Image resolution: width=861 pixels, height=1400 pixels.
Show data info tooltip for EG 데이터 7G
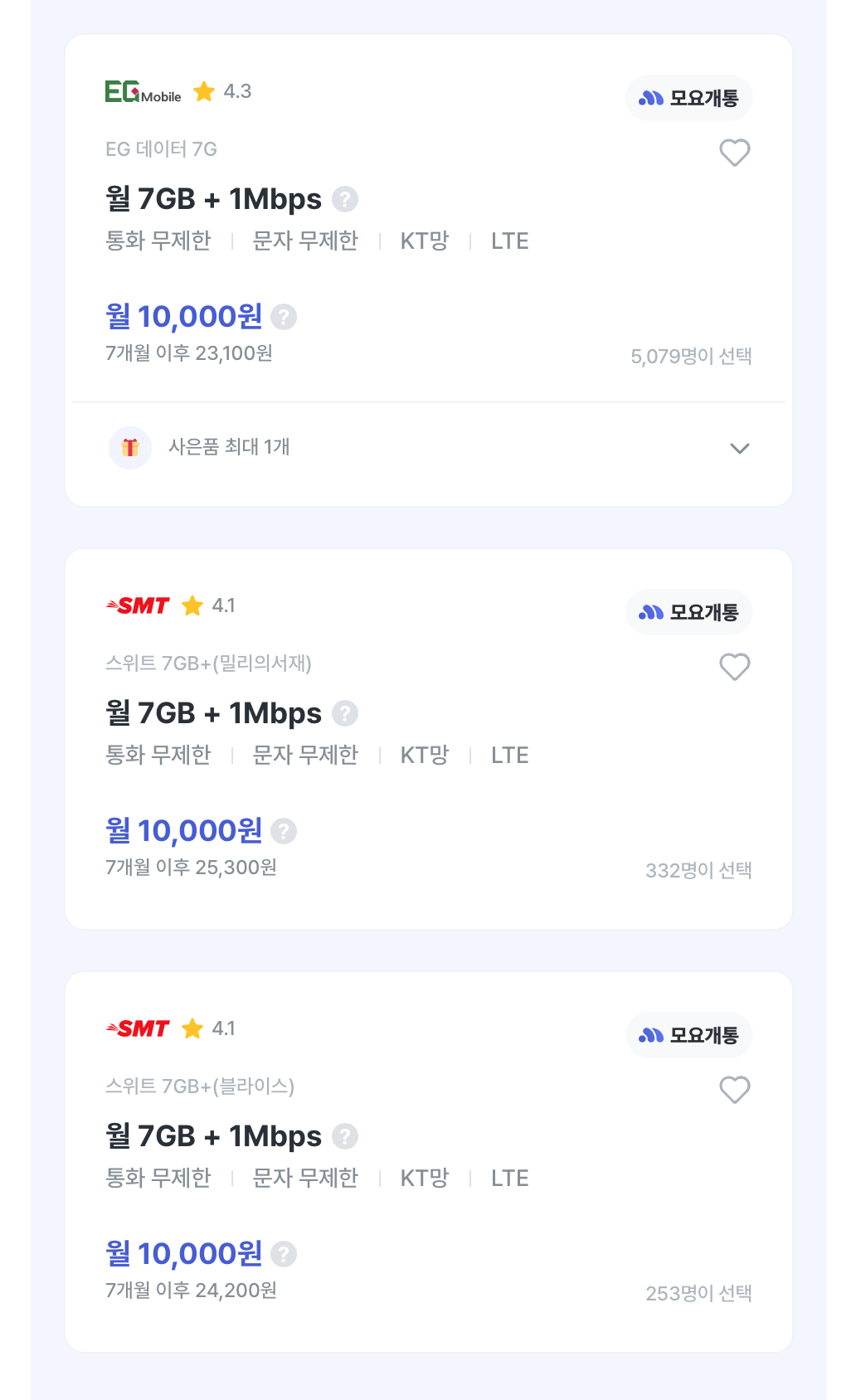(345, 199)
